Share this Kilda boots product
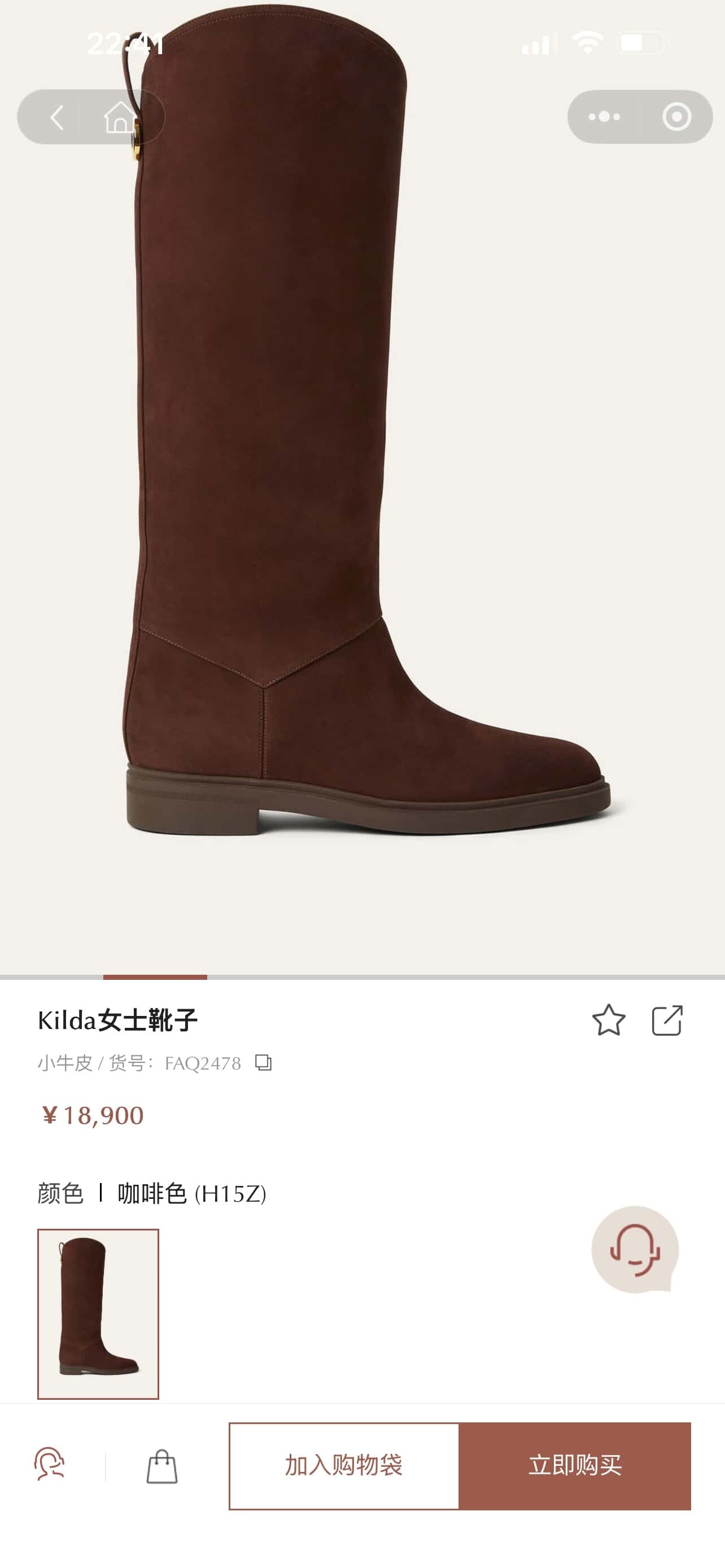The width and height of the screenshot is (725, 1568). [667, 1020]
